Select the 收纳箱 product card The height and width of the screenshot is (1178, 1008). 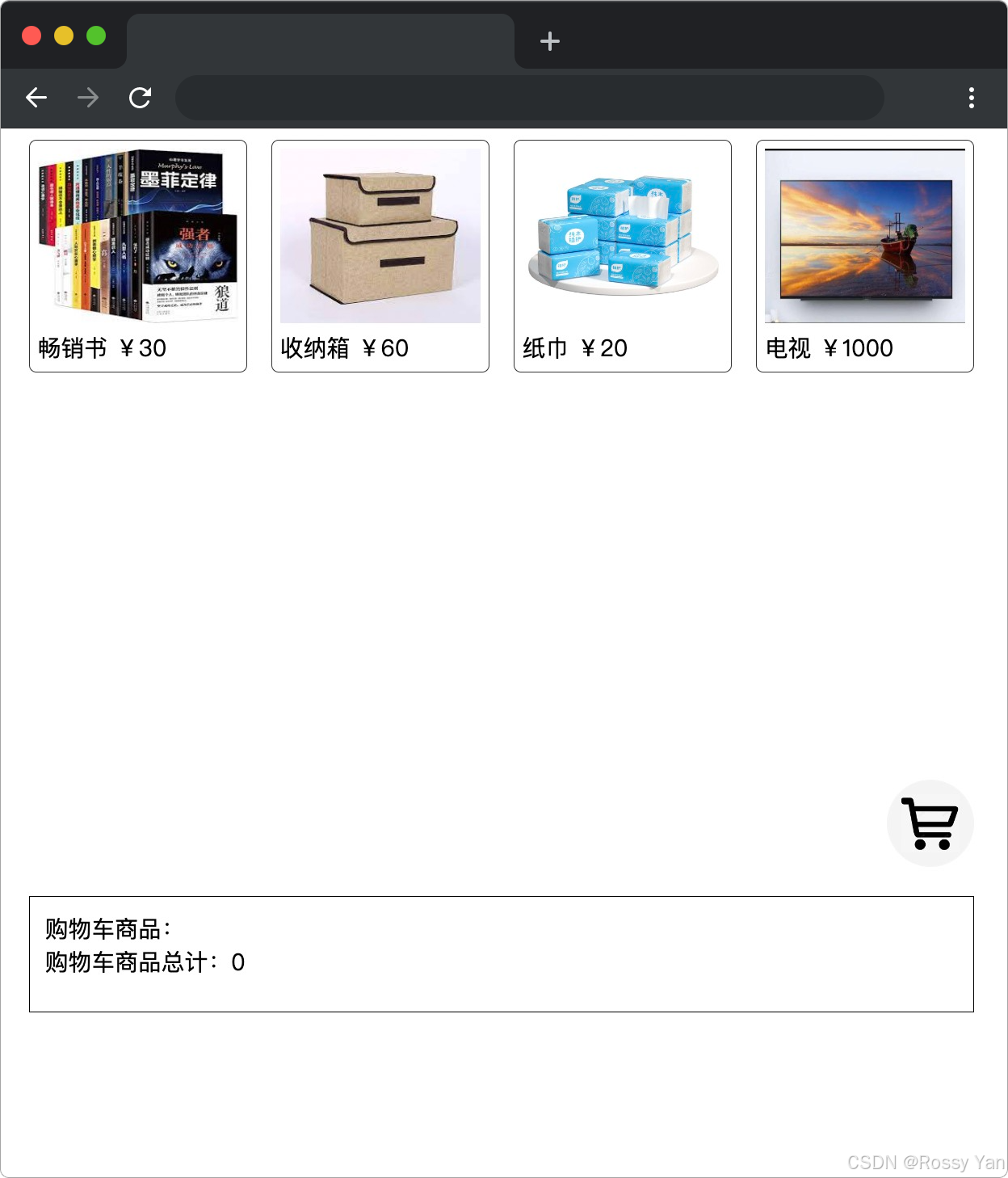click(x=380, y=255)
